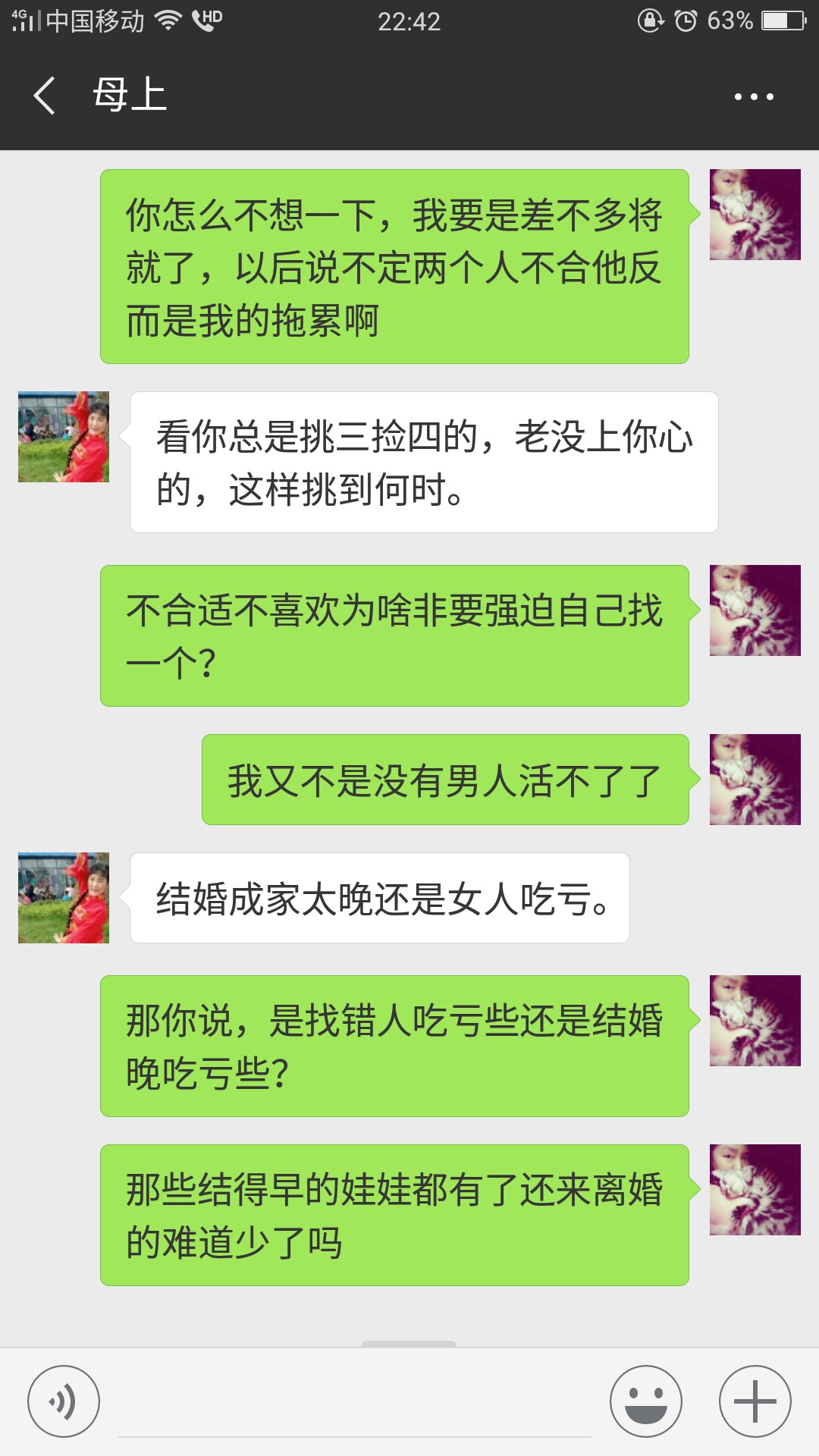Open the plus attachment menu
The width and height of the screenshot is (819, 1456).
(755, 1401)
